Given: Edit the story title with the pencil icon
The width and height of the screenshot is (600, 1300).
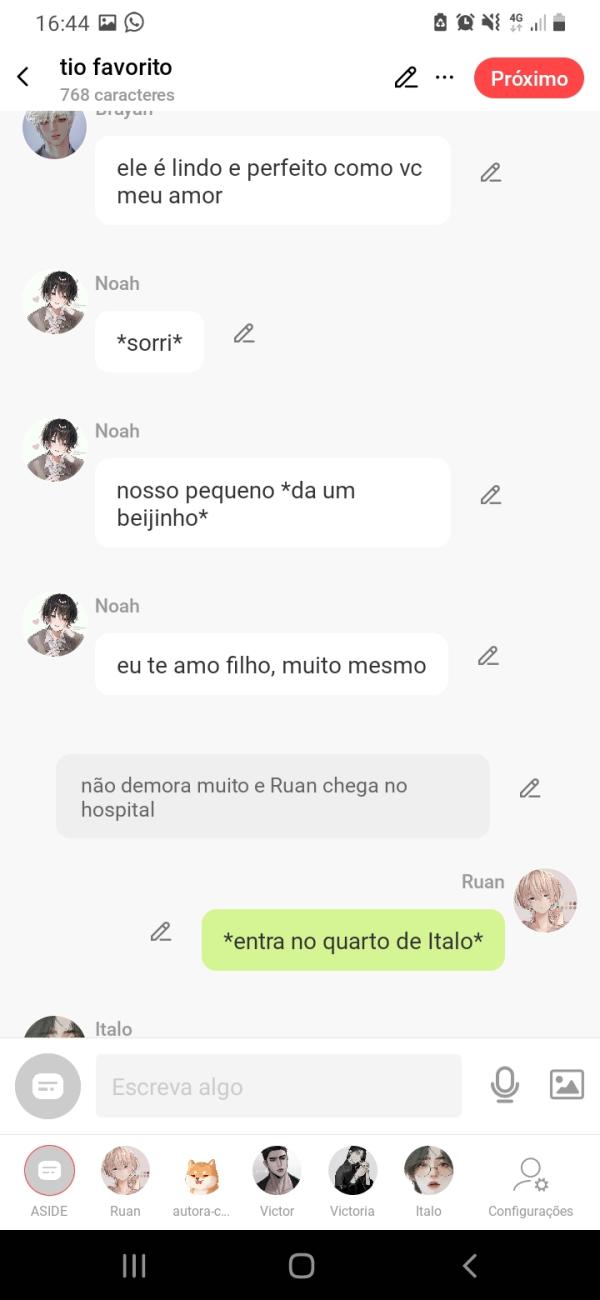Looking at the screenshot, I should point(405,78).
